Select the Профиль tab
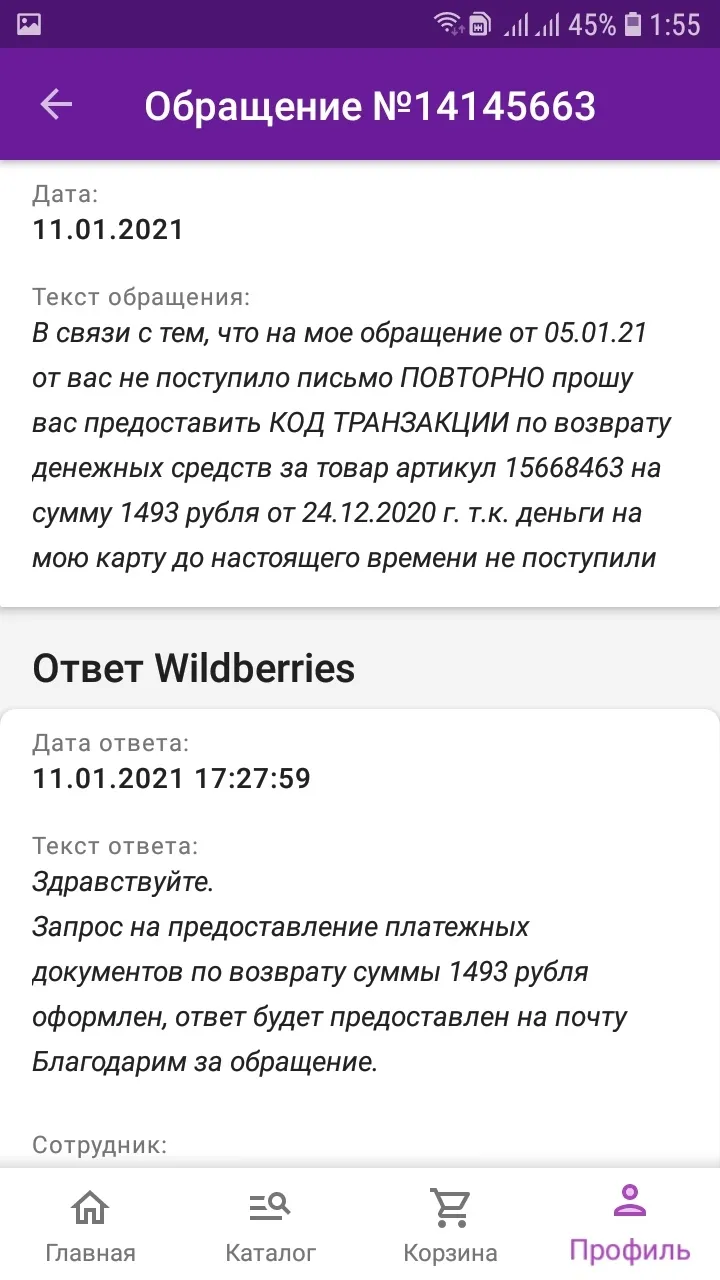720x1280 pixels. pos(630,1224)
